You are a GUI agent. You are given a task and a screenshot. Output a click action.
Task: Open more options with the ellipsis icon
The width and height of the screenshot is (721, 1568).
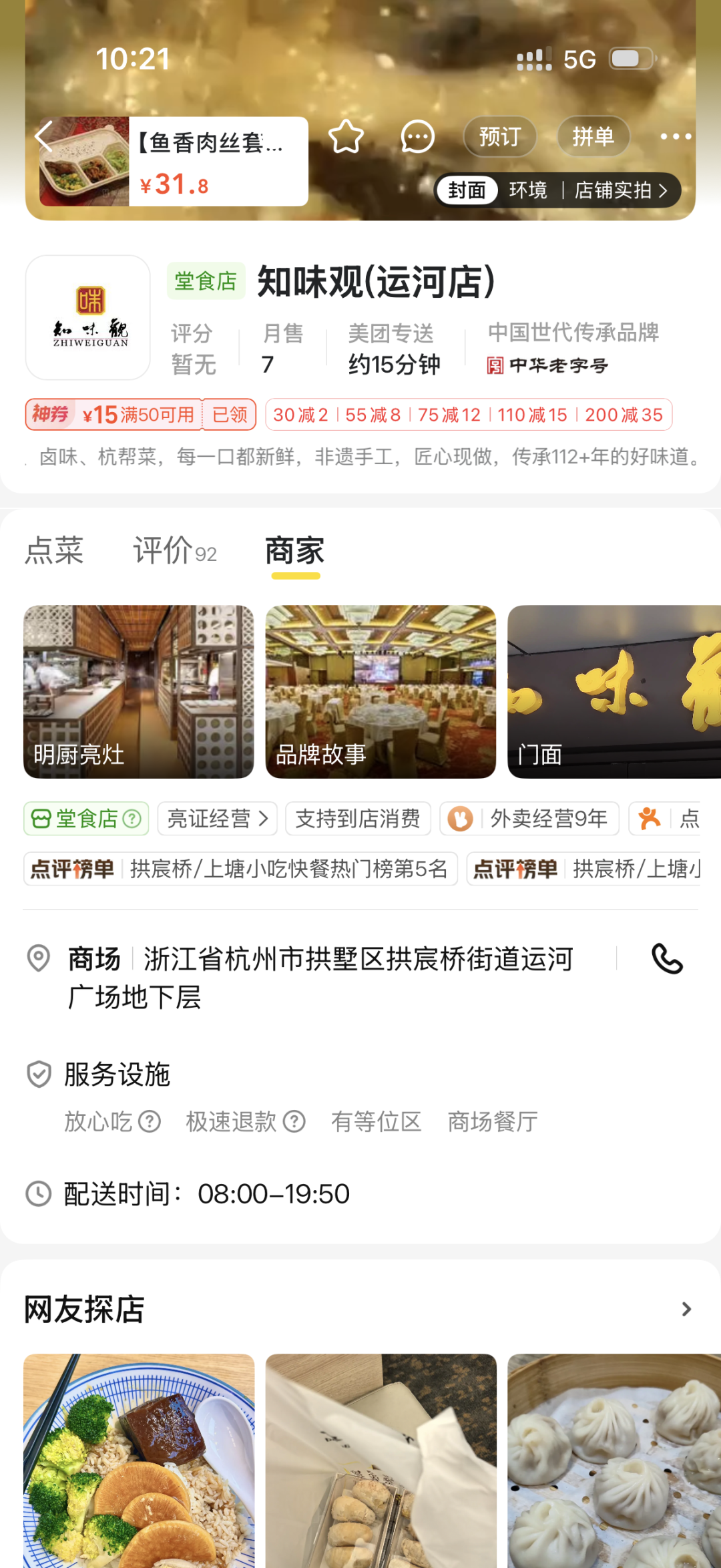point(674,136)
